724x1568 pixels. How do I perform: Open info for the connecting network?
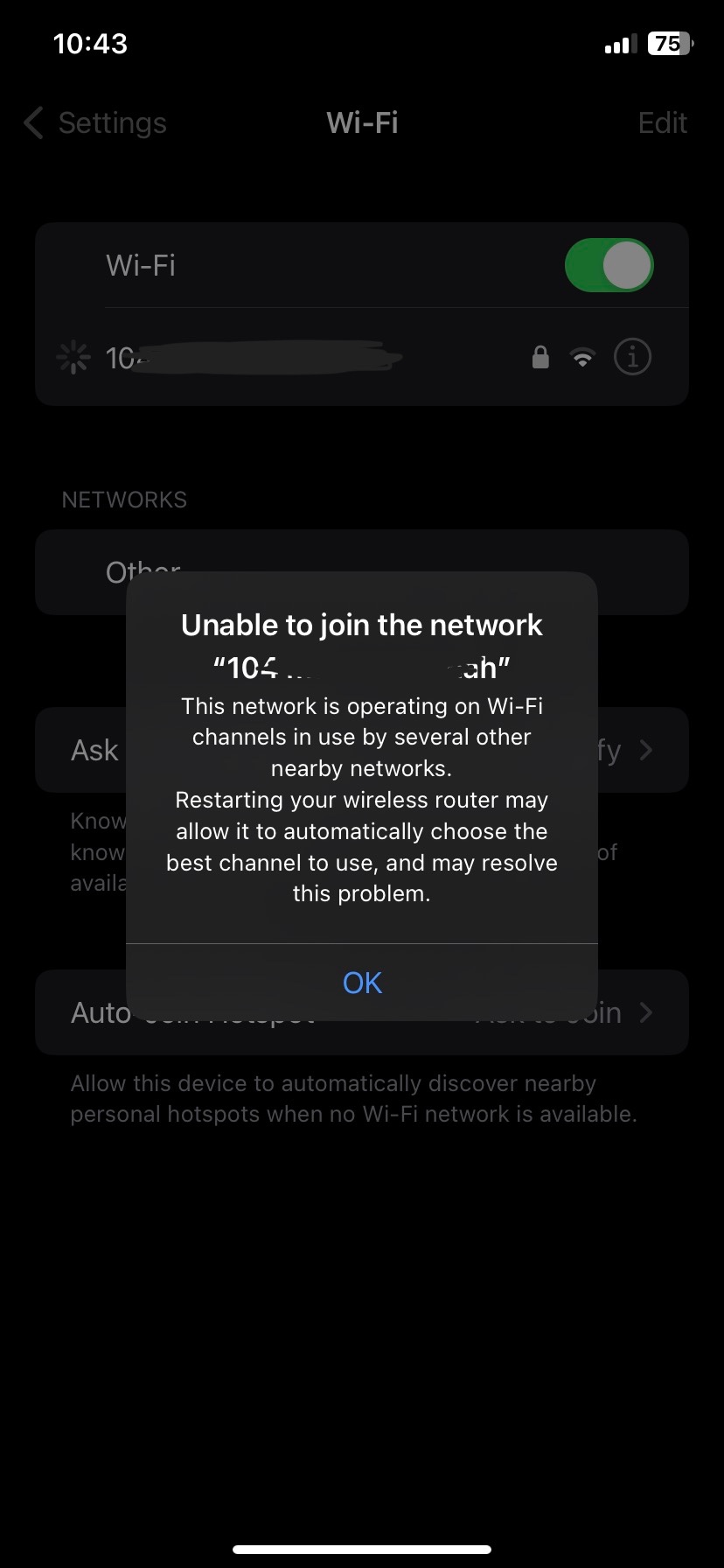[632, 357]
